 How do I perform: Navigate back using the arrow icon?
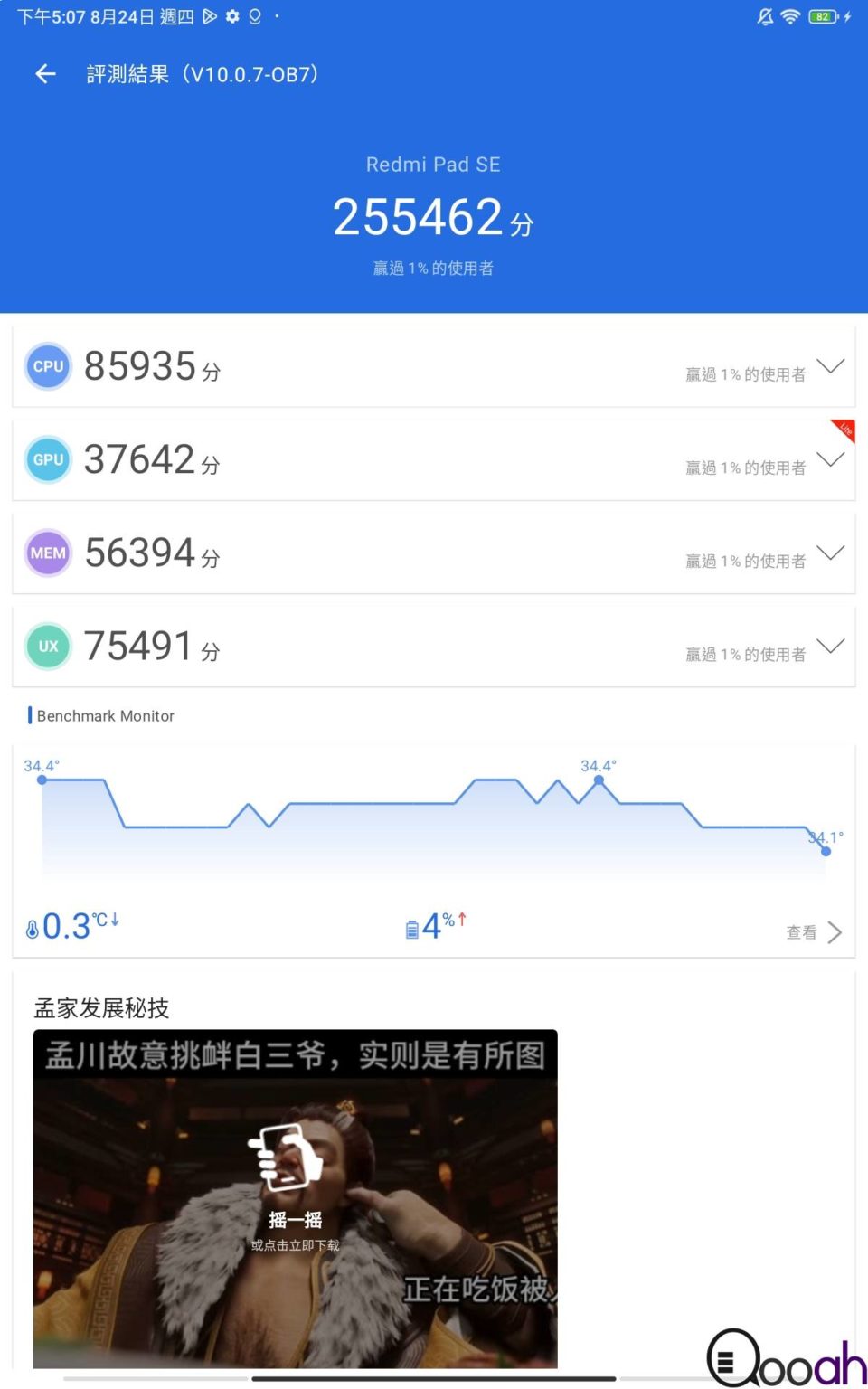coord(44,73)
